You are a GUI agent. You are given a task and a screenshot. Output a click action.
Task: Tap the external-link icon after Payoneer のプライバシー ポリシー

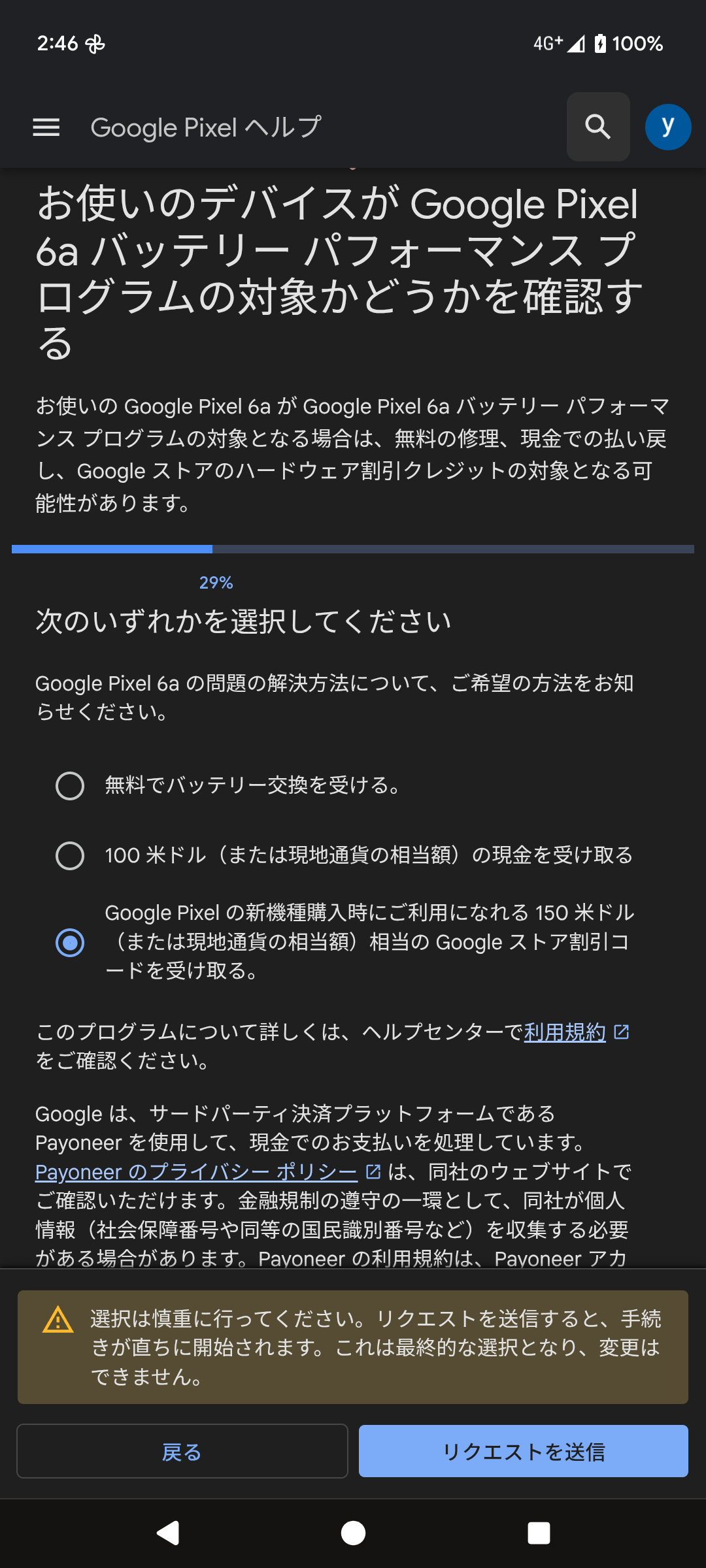tap(371, 1171)
